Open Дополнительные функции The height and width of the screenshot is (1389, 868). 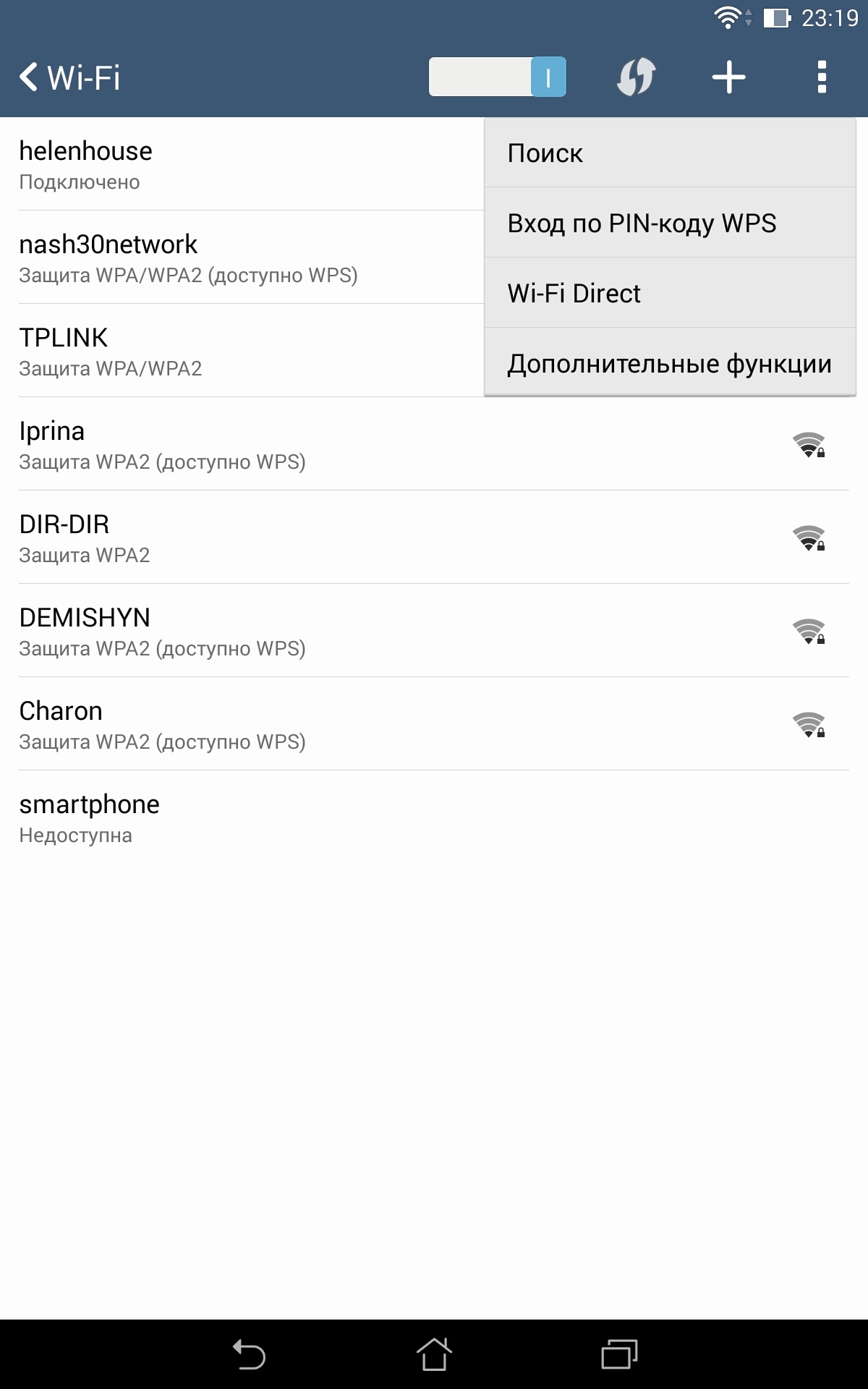coord(669,364)
